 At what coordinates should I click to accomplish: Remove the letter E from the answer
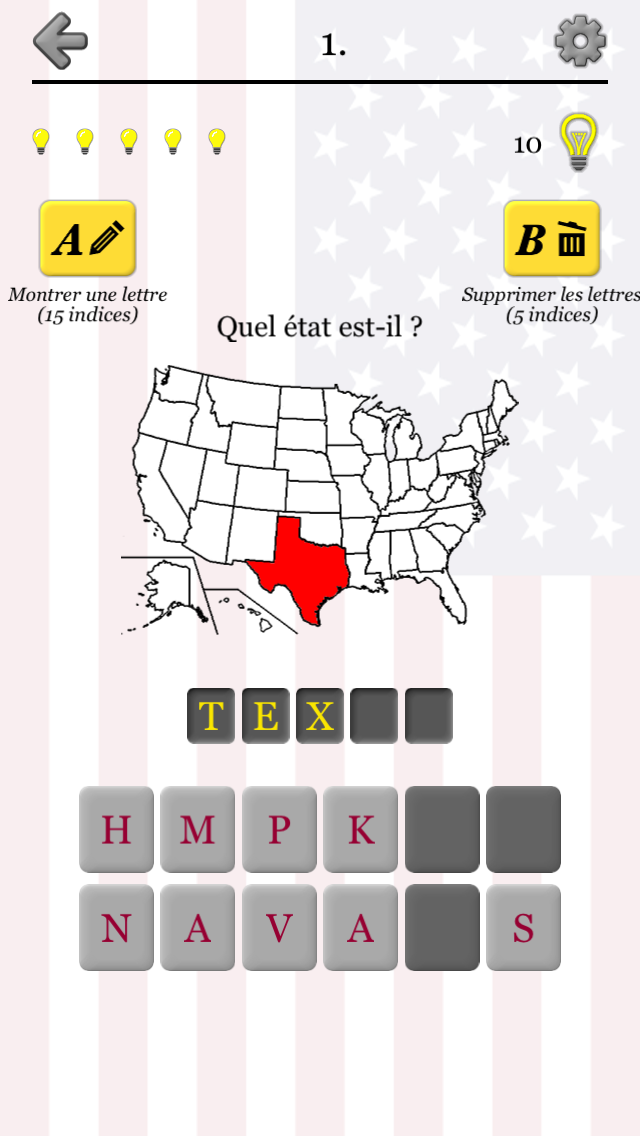tap(265, 715)
